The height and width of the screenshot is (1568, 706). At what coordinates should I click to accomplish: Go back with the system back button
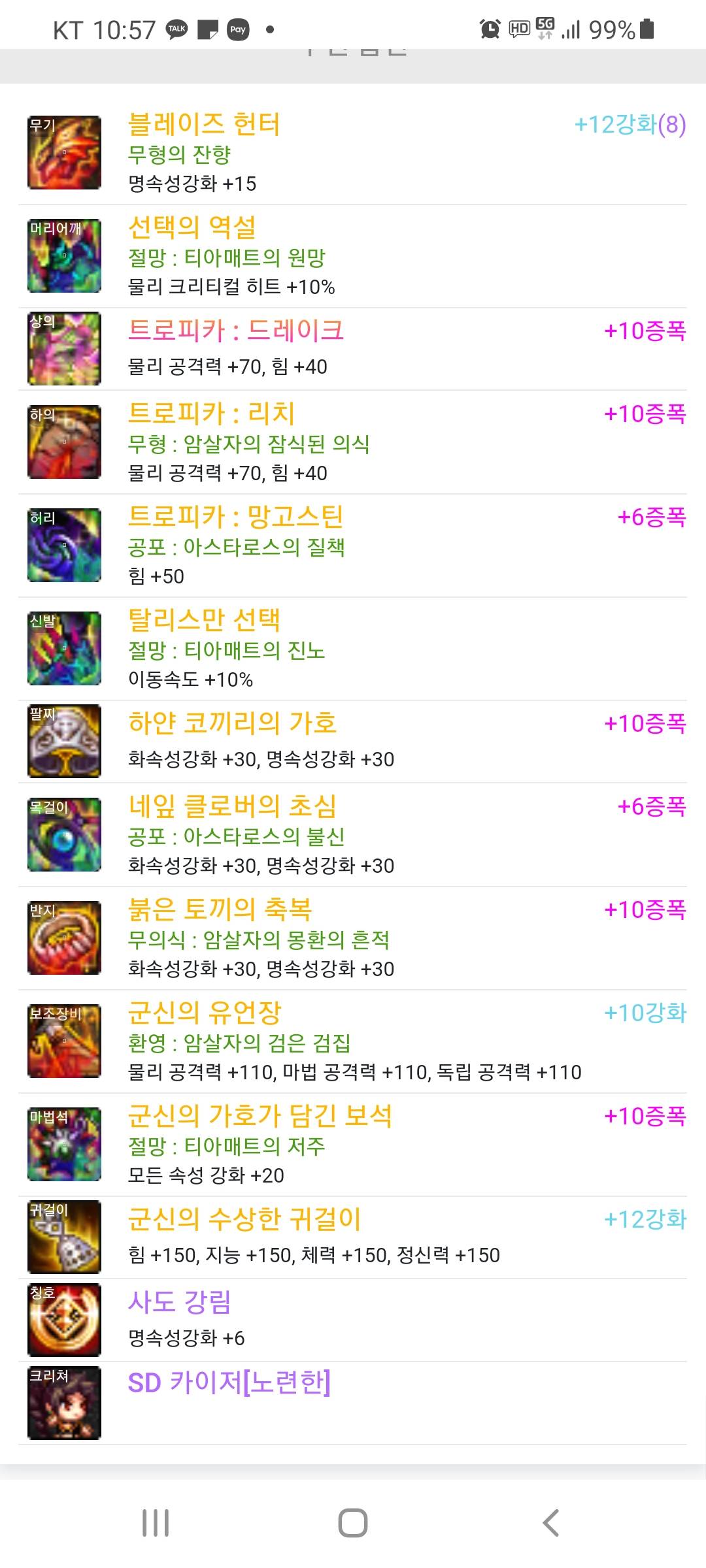click(550, 1523)
